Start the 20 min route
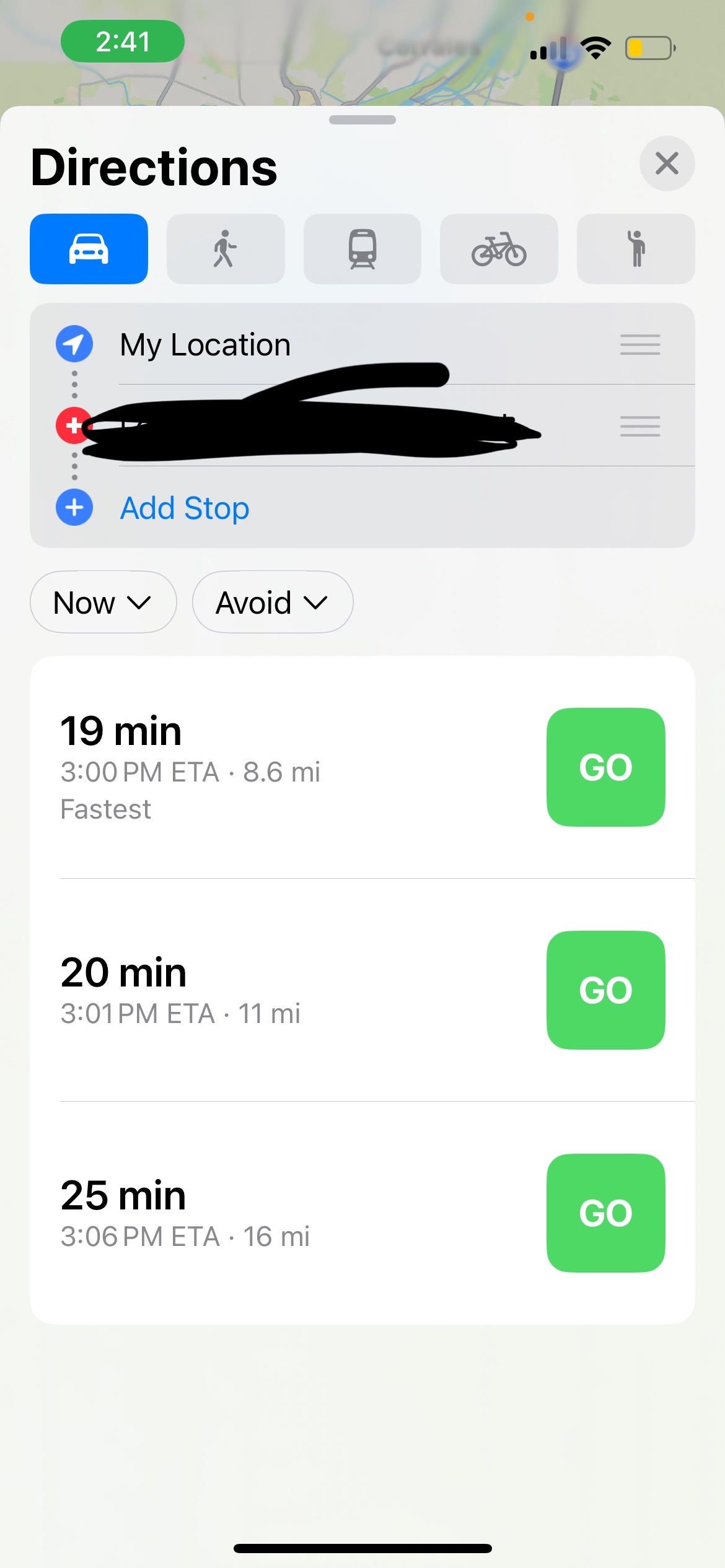725x1568 pixels. [605, 990]
